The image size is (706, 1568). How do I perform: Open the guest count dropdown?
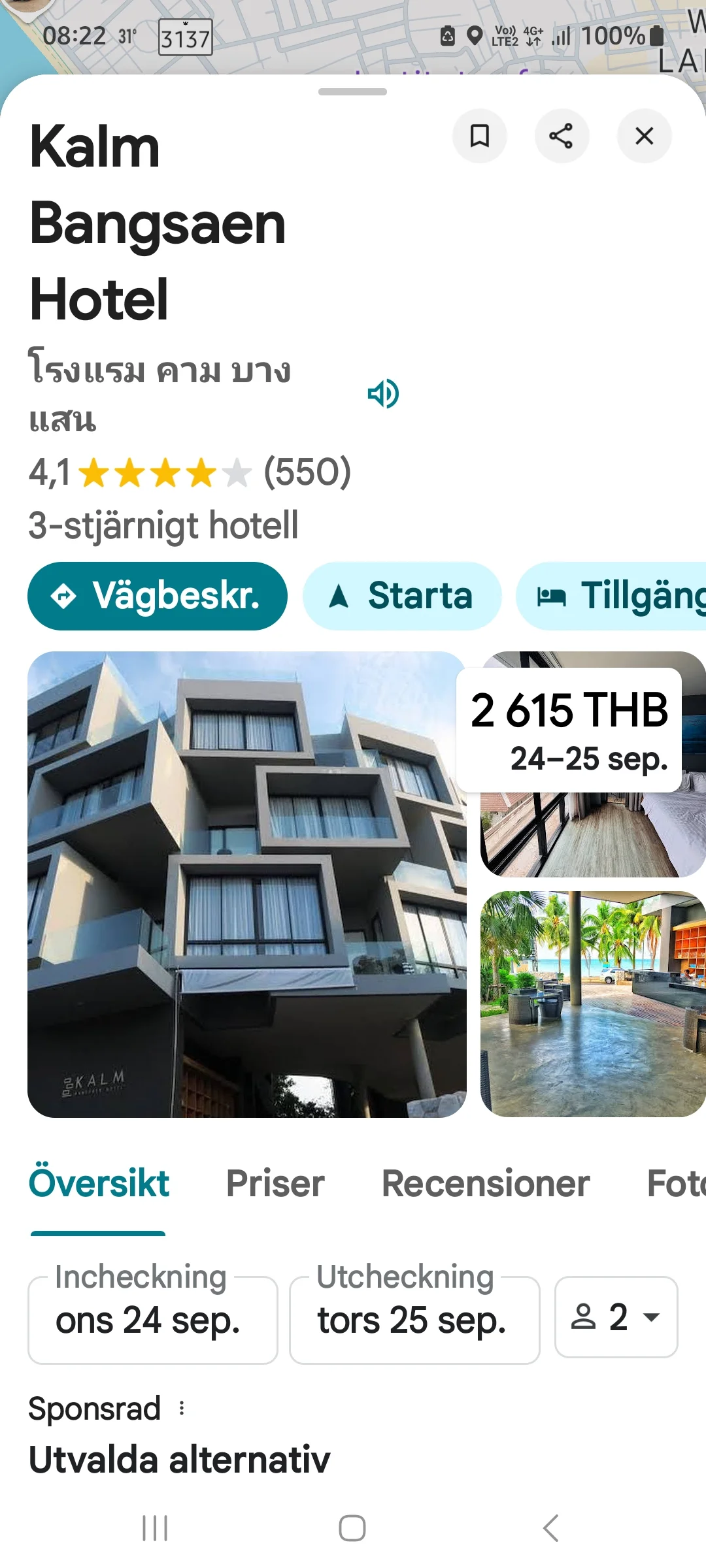[x=616, y=1317]
